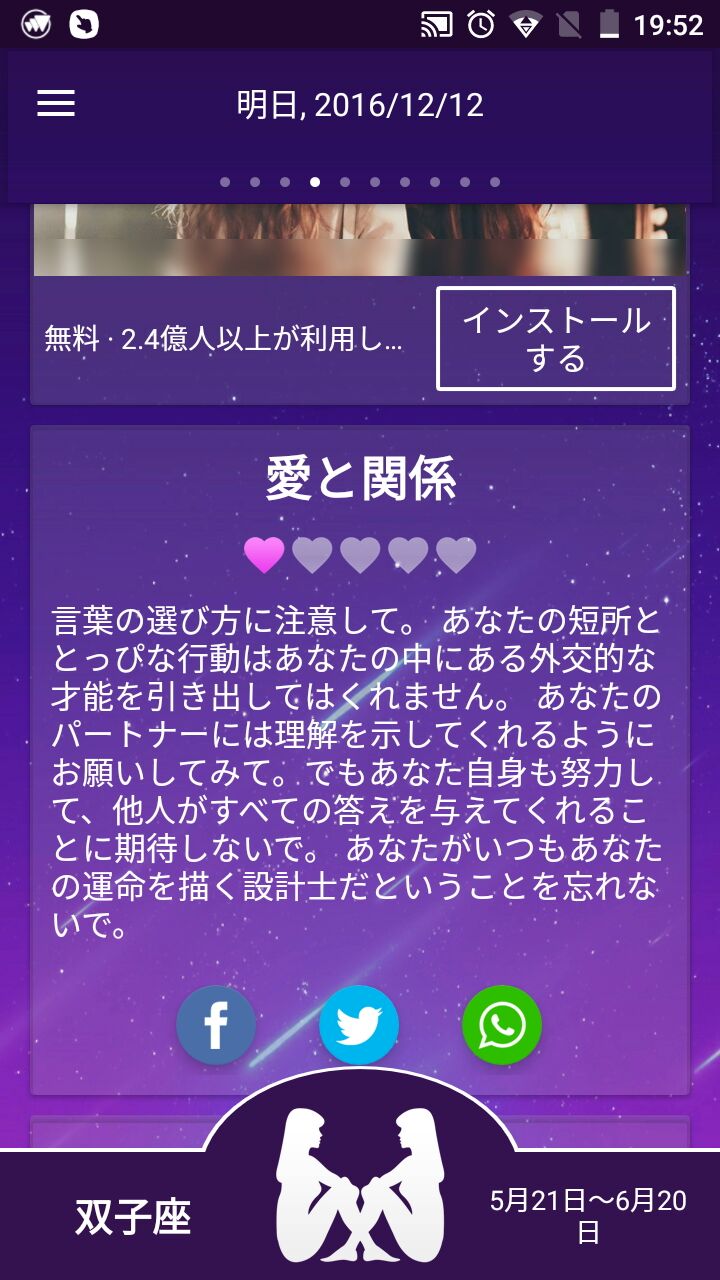The width and height of the screenshot is (720, 1280).
Task: Tap the インストールする button
Action: (555, 339)
